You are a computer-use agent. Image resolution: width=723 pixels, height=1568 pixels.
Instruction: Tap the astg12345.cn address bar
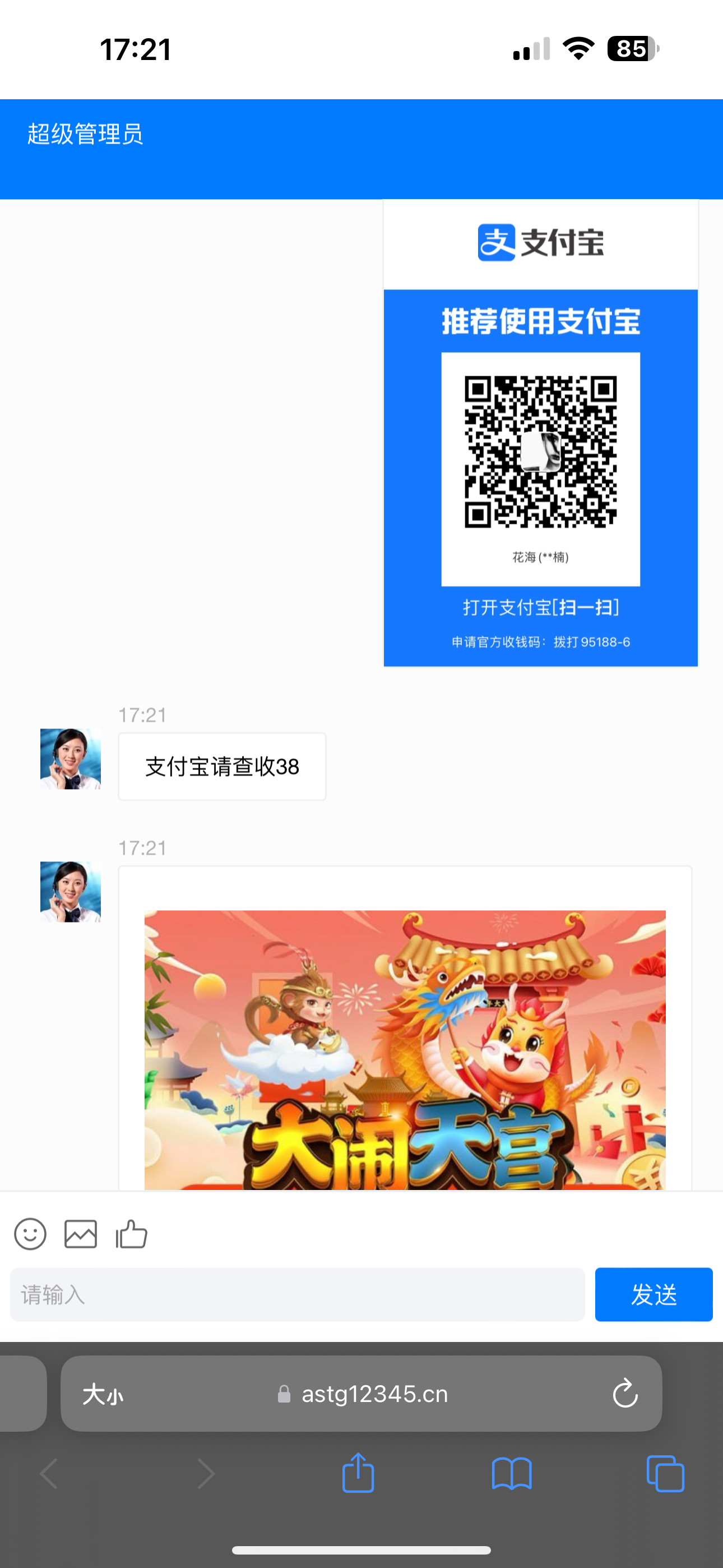[x=374, y=1394]
